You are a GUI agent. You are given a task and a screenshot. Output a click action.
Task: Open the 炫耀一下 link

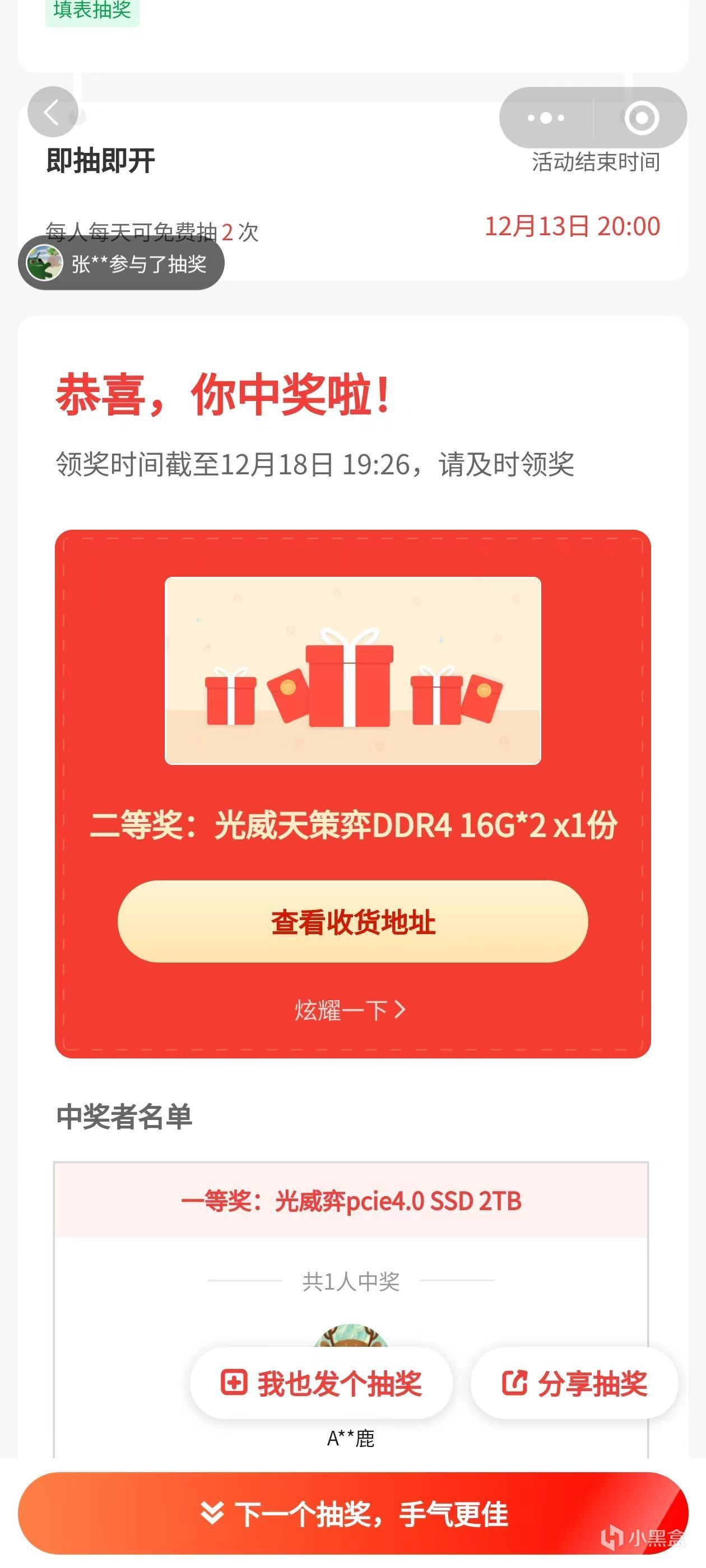point(350,1010)
